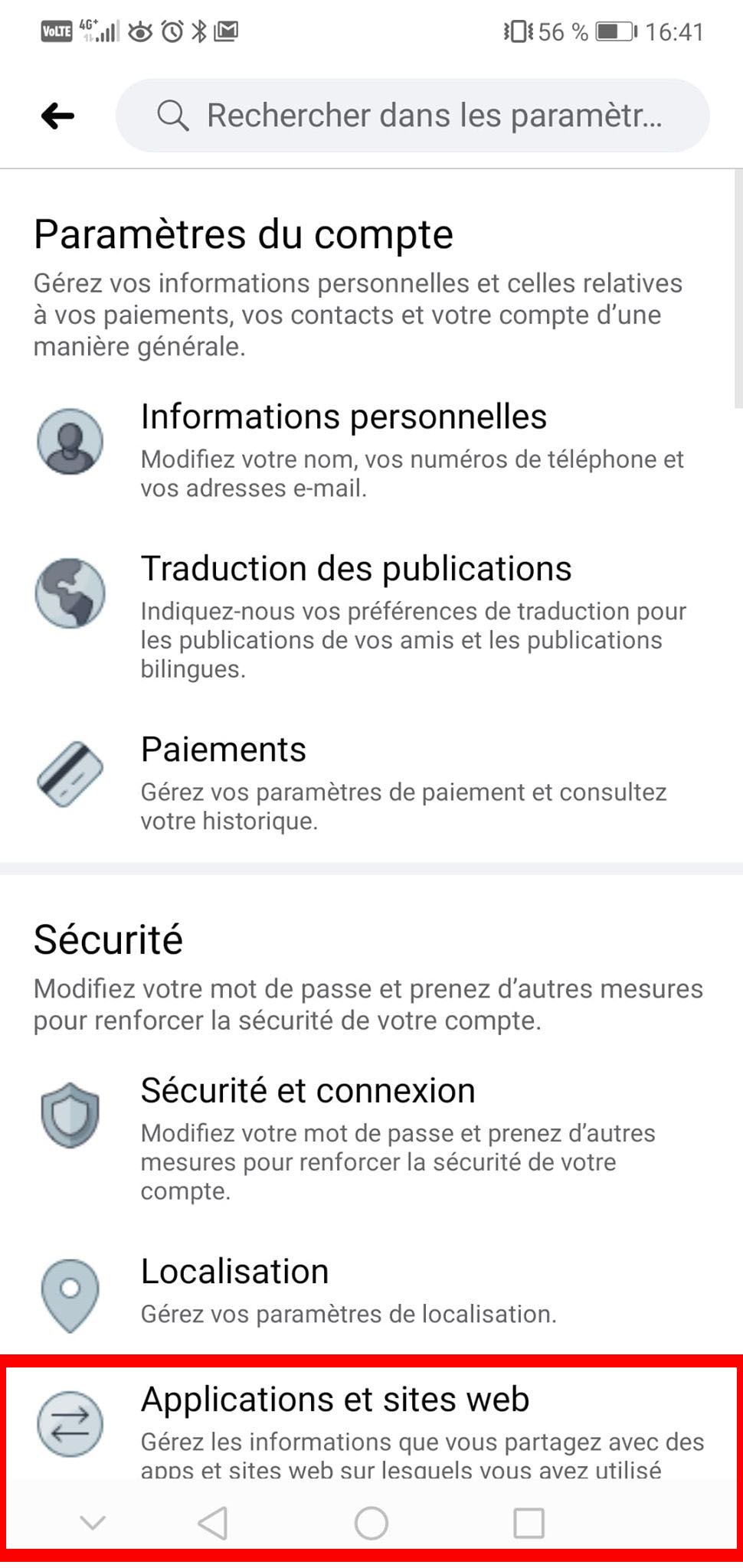
Task: Open Applications et sites web
Action: pos(335,1400)
